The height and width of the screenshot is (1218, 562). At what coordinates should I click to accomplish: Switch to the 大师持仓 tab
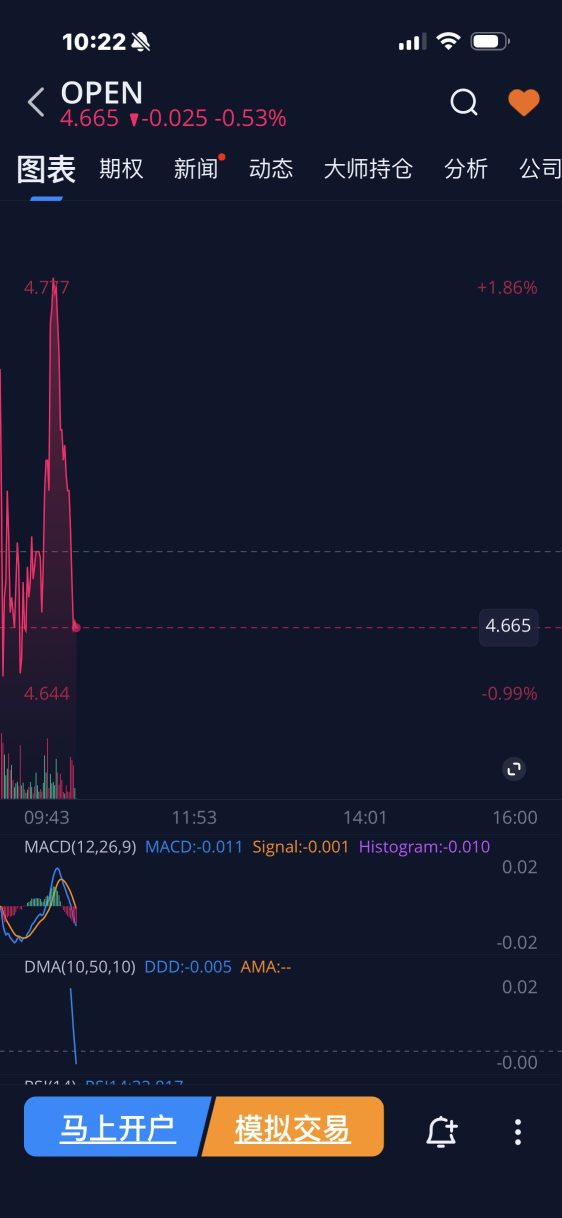tap(368, 169)
